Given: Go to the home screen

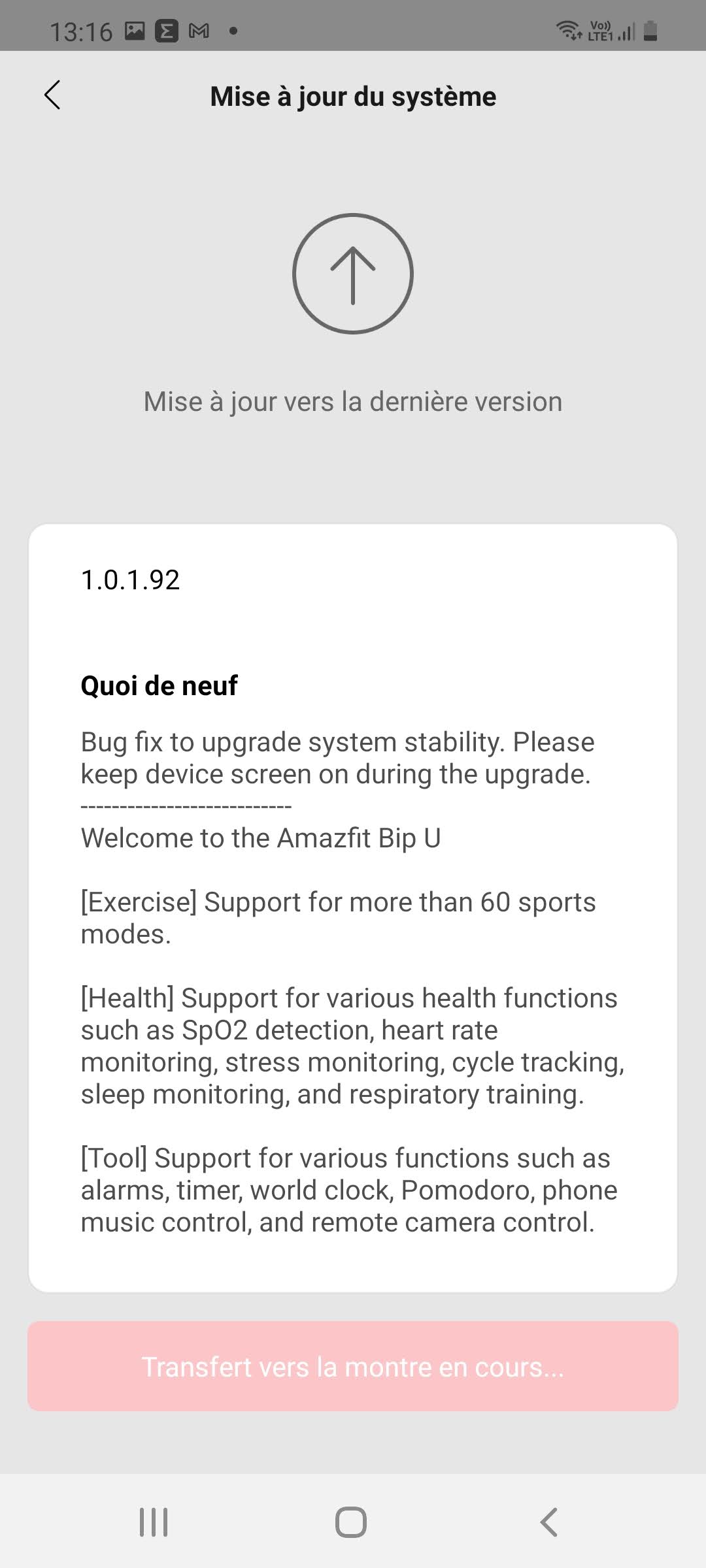Looking at the screenshot, I should click(x=351, y=1522).
